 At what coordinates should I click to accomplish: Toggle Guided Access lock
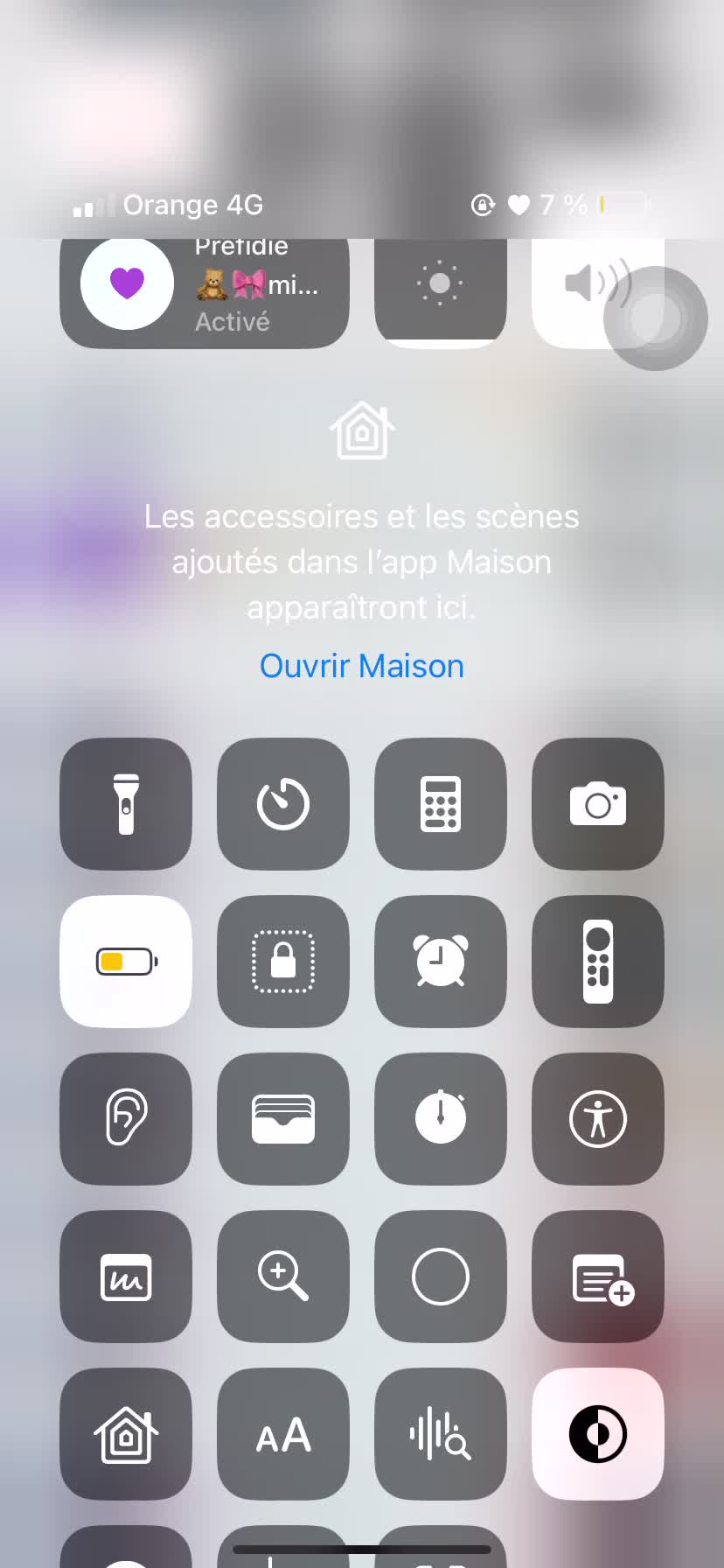tap(283, 962)
